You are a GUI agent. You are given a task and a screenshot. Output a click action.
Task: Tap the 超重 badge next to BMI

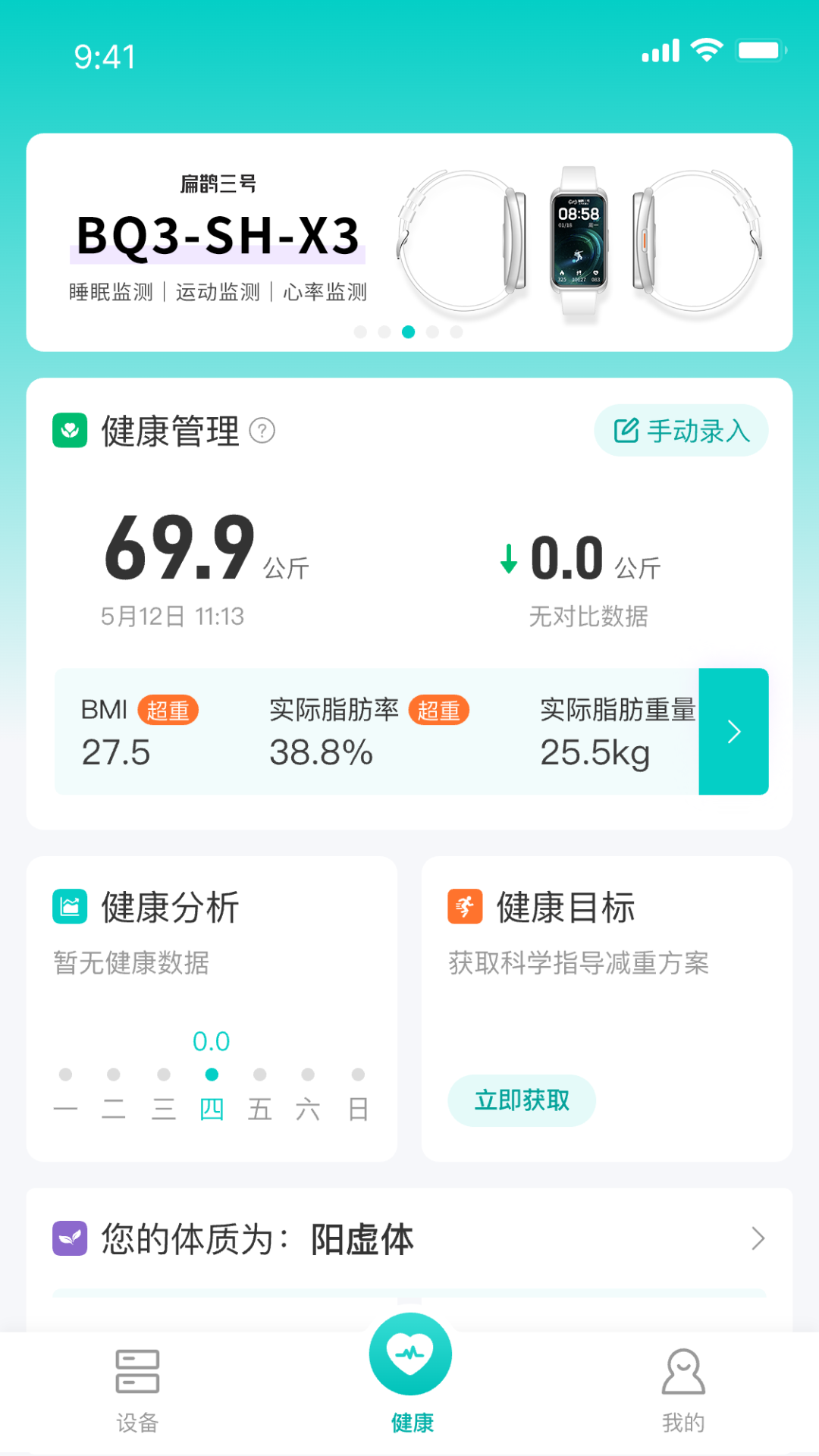(168, 709)
